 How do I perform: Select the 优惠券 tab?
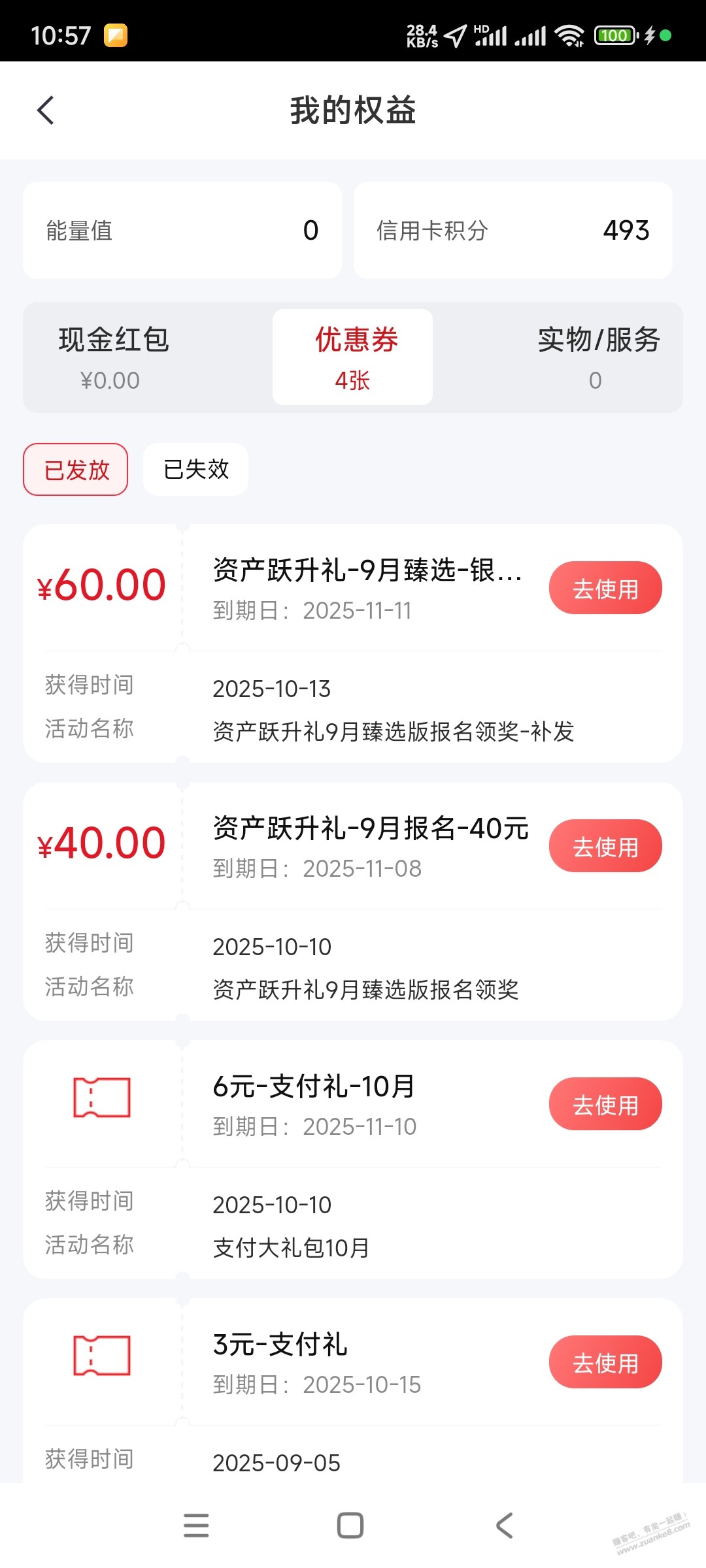pos(353,357)
